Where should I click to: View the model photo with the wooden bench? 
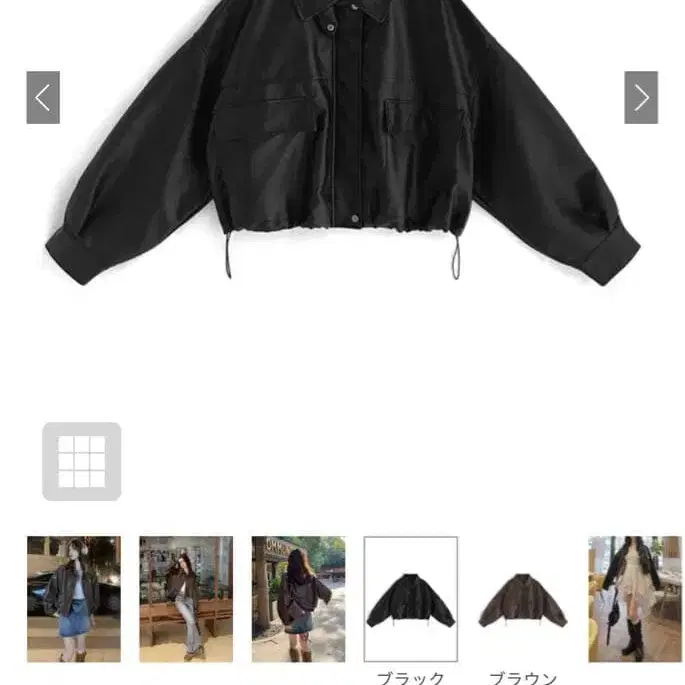pos(185,598)
